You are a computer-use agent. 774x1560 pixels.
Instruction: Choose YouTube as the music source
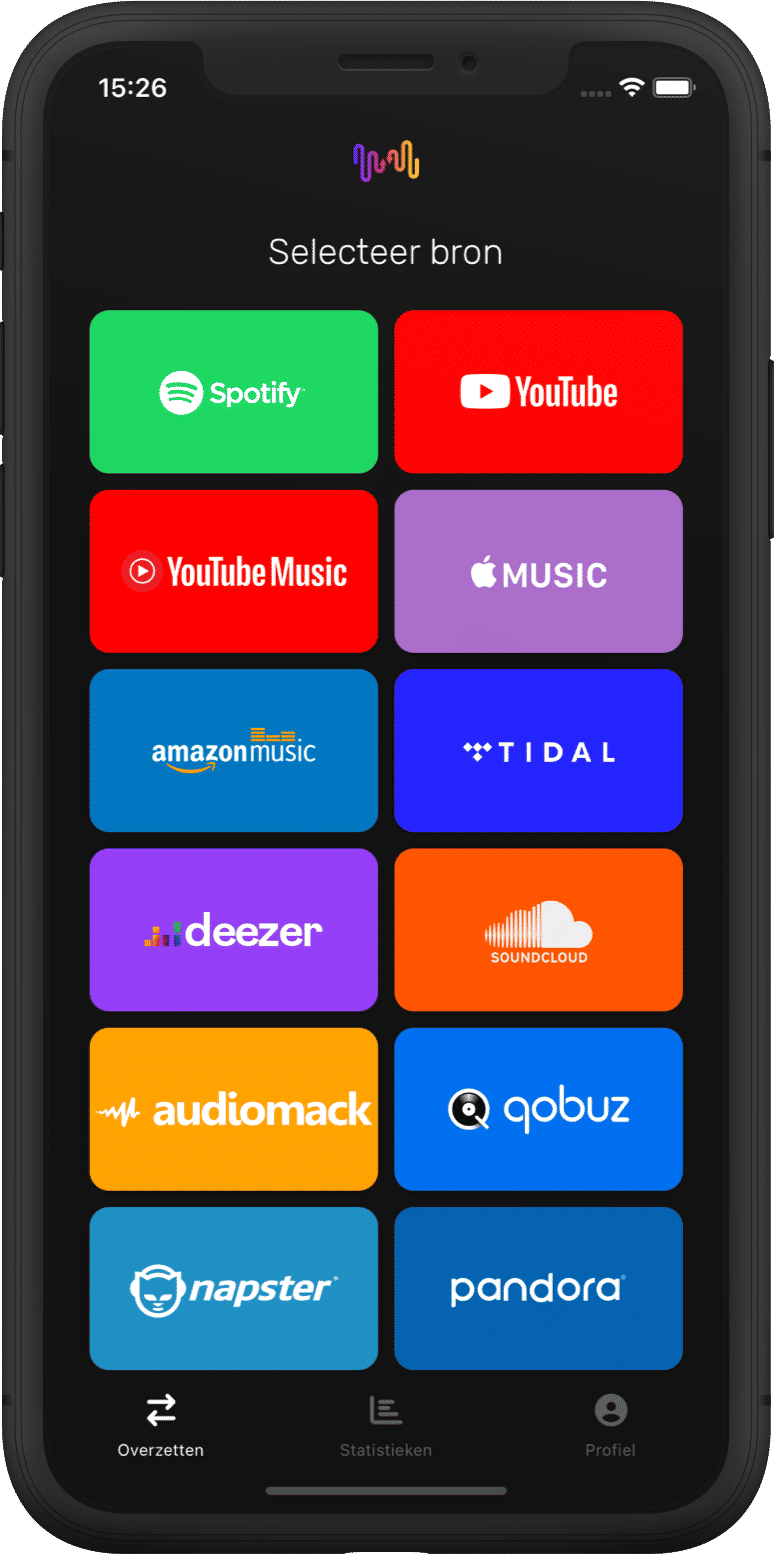point(538,391)
